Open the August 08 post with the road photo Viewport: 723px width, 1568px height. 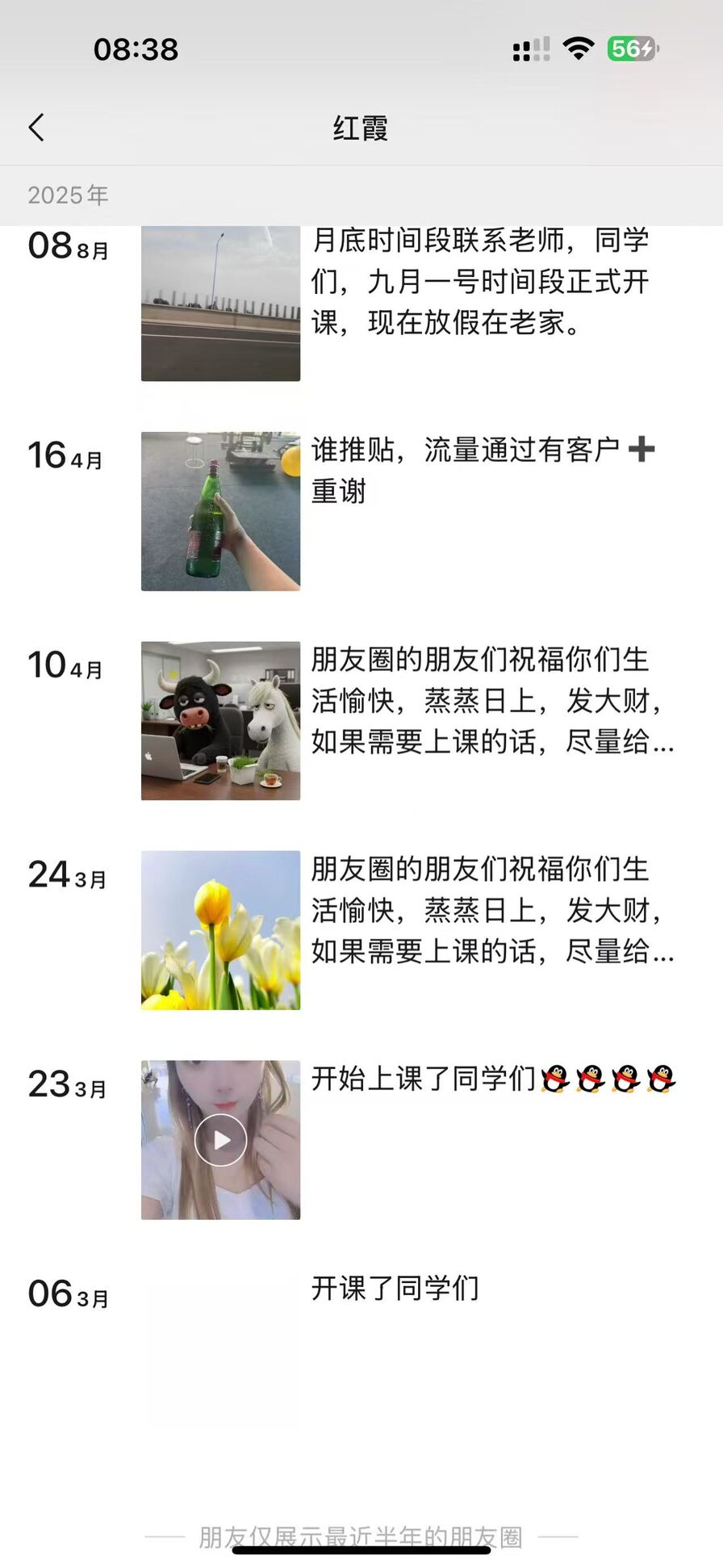(x=220, y=304)
